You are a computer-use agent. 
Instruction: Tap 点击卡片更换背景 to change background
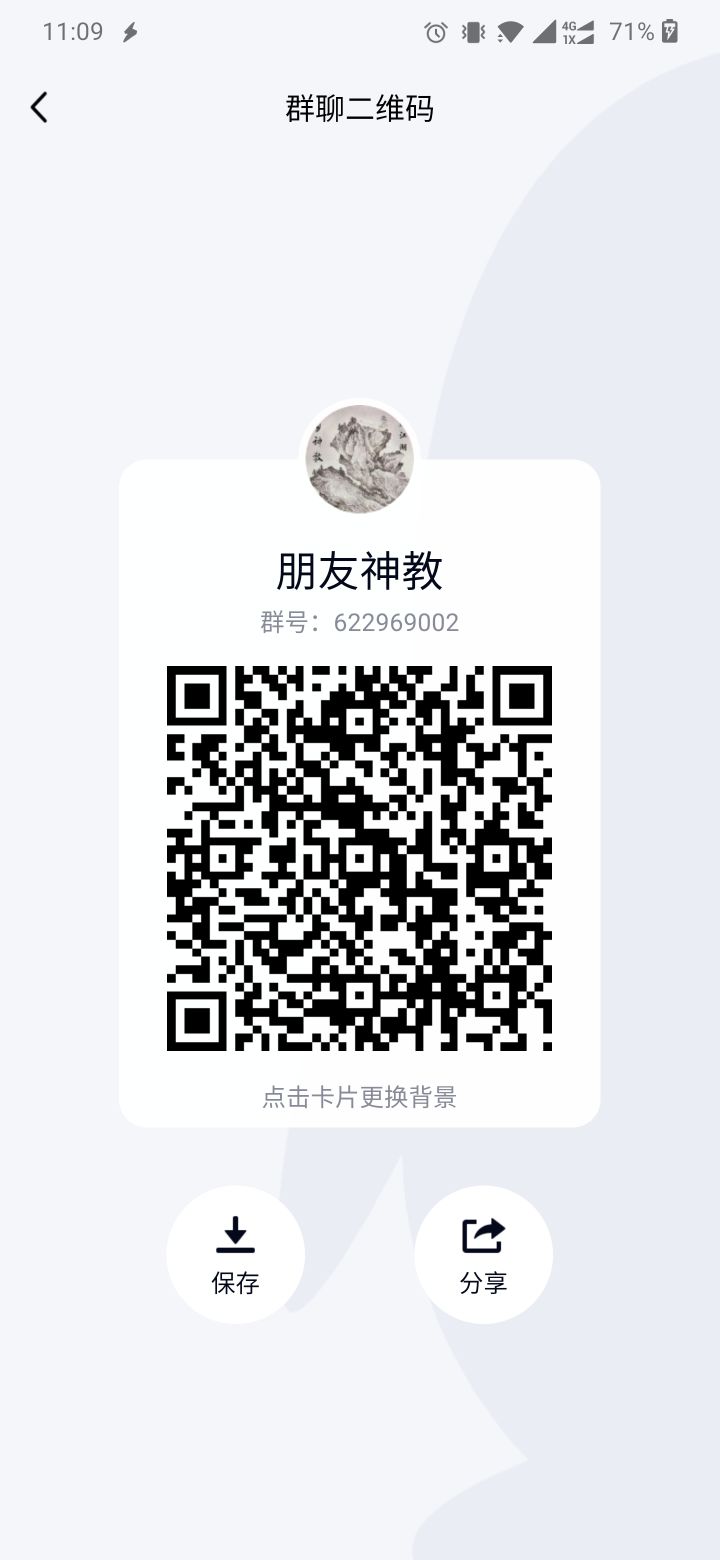(360, 1097)
